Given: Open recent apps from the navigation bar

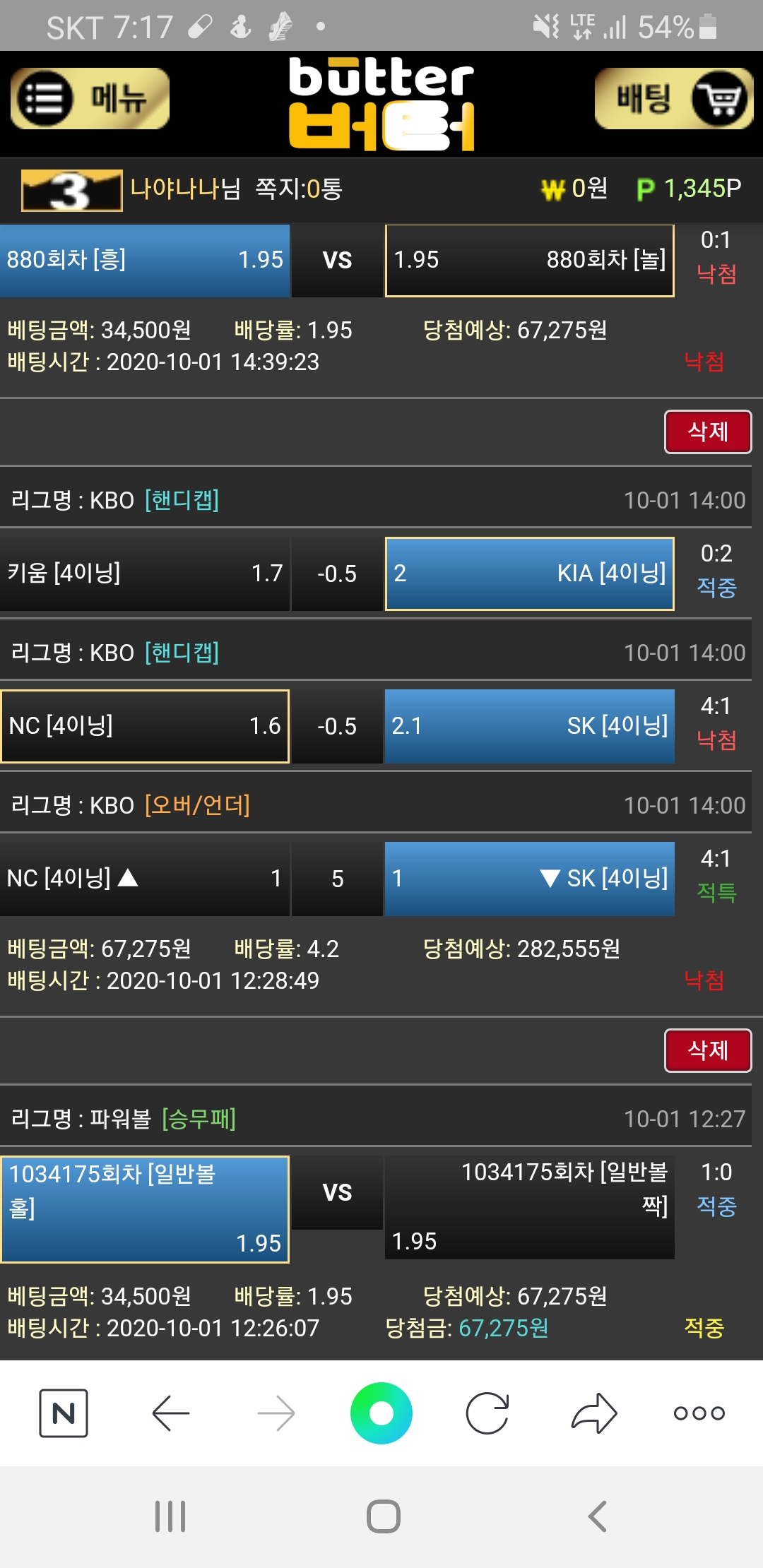Looking at the screenshot, I should [170, 1516].
